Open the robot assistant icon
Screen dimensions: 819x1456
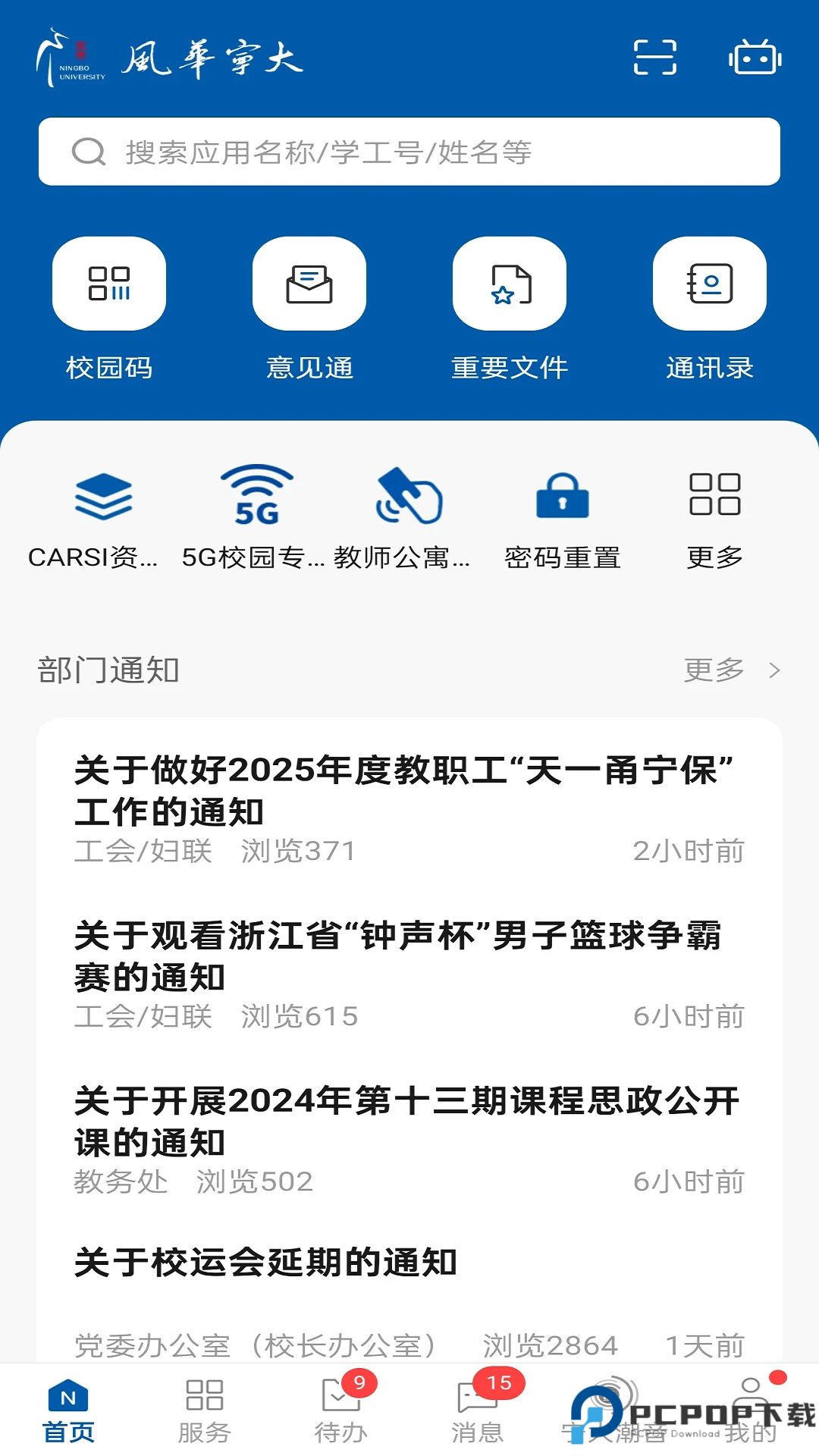pyautogui.click(x=755, y=58)
